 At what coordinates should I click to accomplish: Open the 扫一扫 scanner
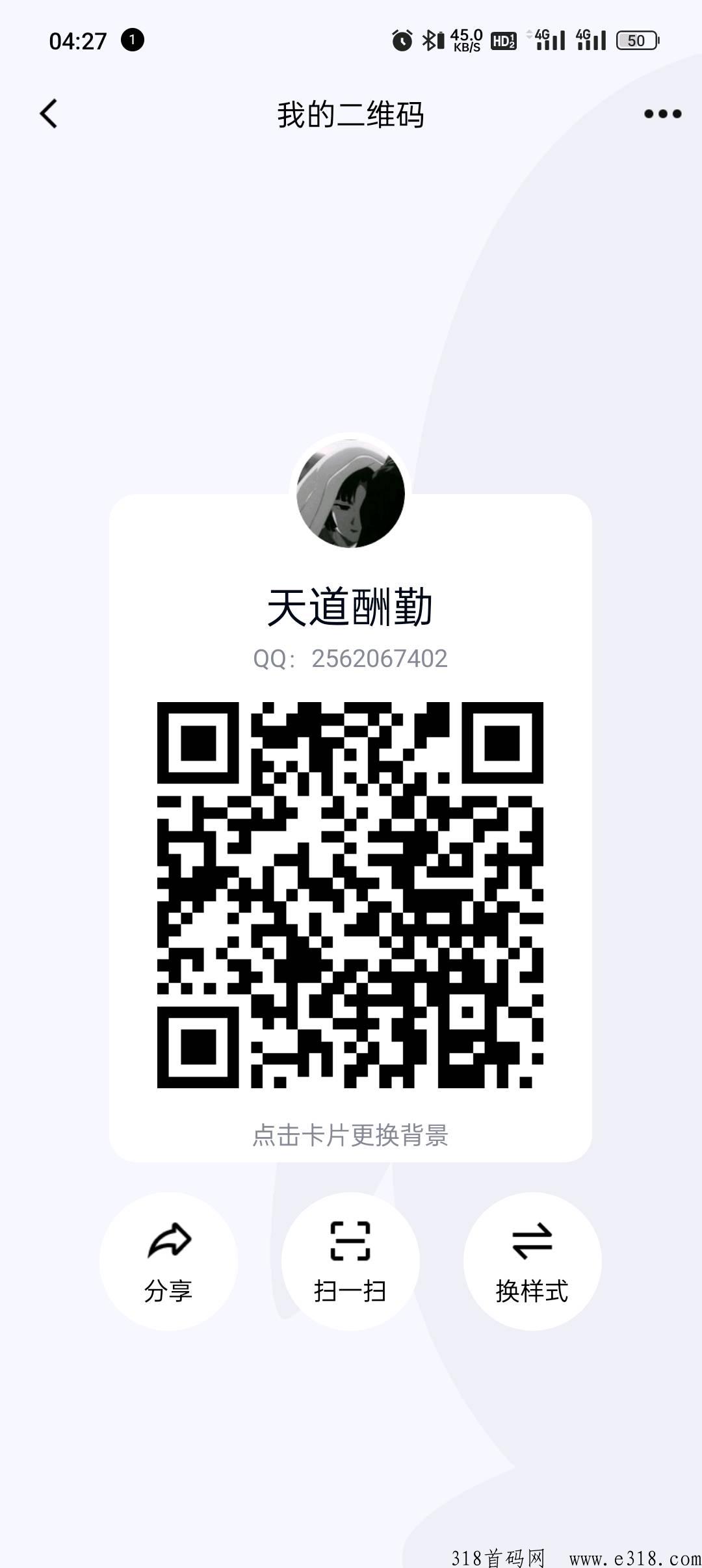[350, 1262]
